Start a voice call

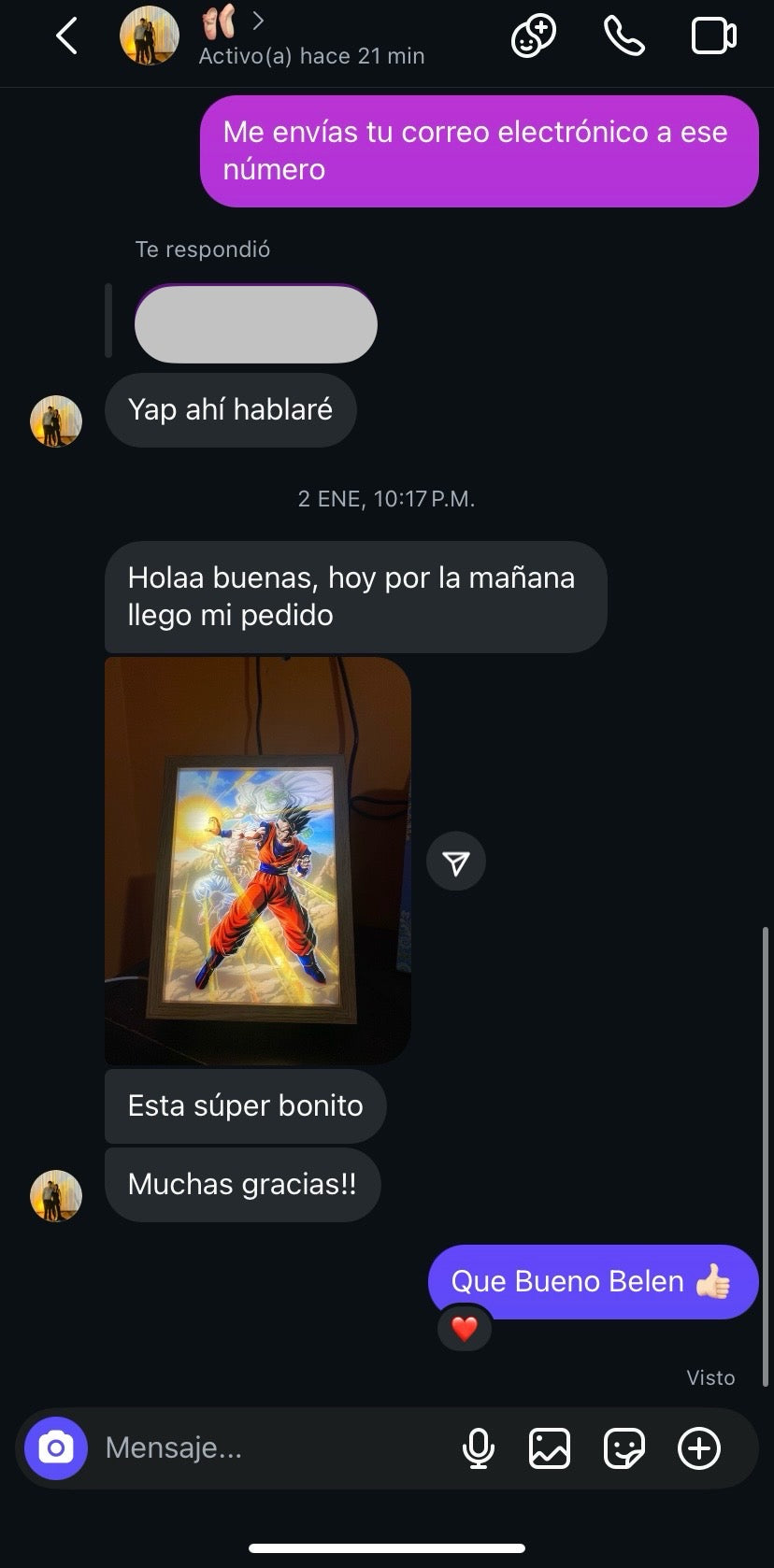click(623, 37)
